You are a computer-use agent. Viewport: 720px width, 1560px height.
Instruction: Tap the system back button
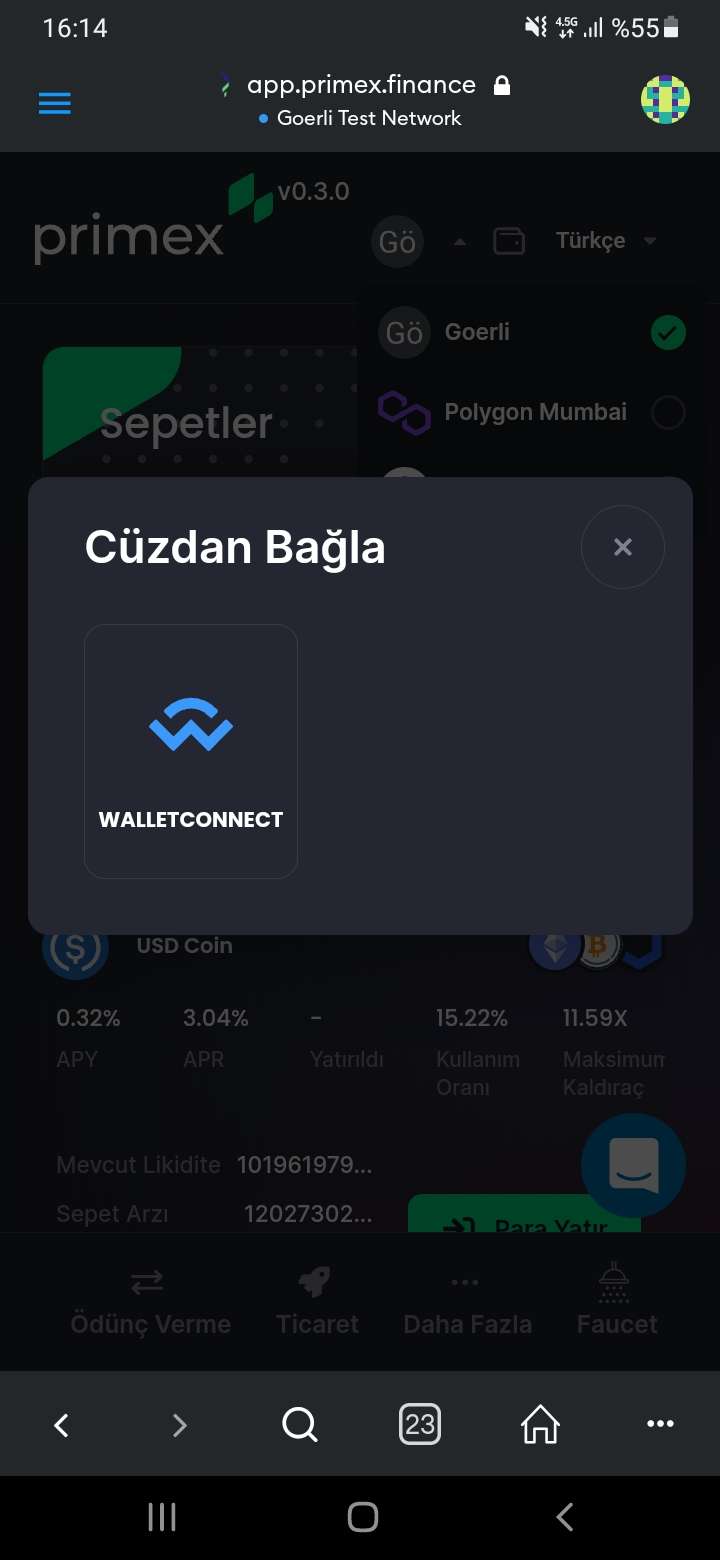tap(564, 1517)
